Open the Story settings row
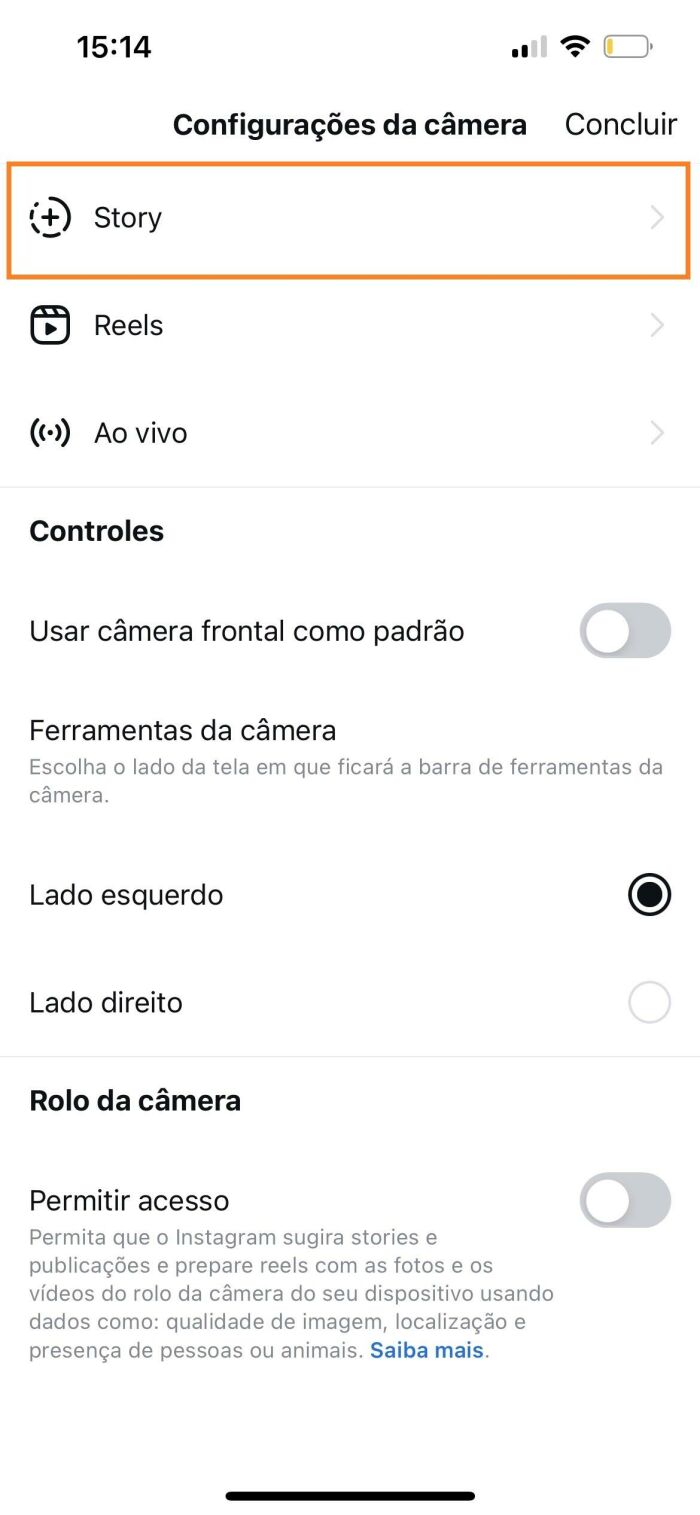Image resolution: width=700 pixels, height=1515 pixels. tap(348, 218)
